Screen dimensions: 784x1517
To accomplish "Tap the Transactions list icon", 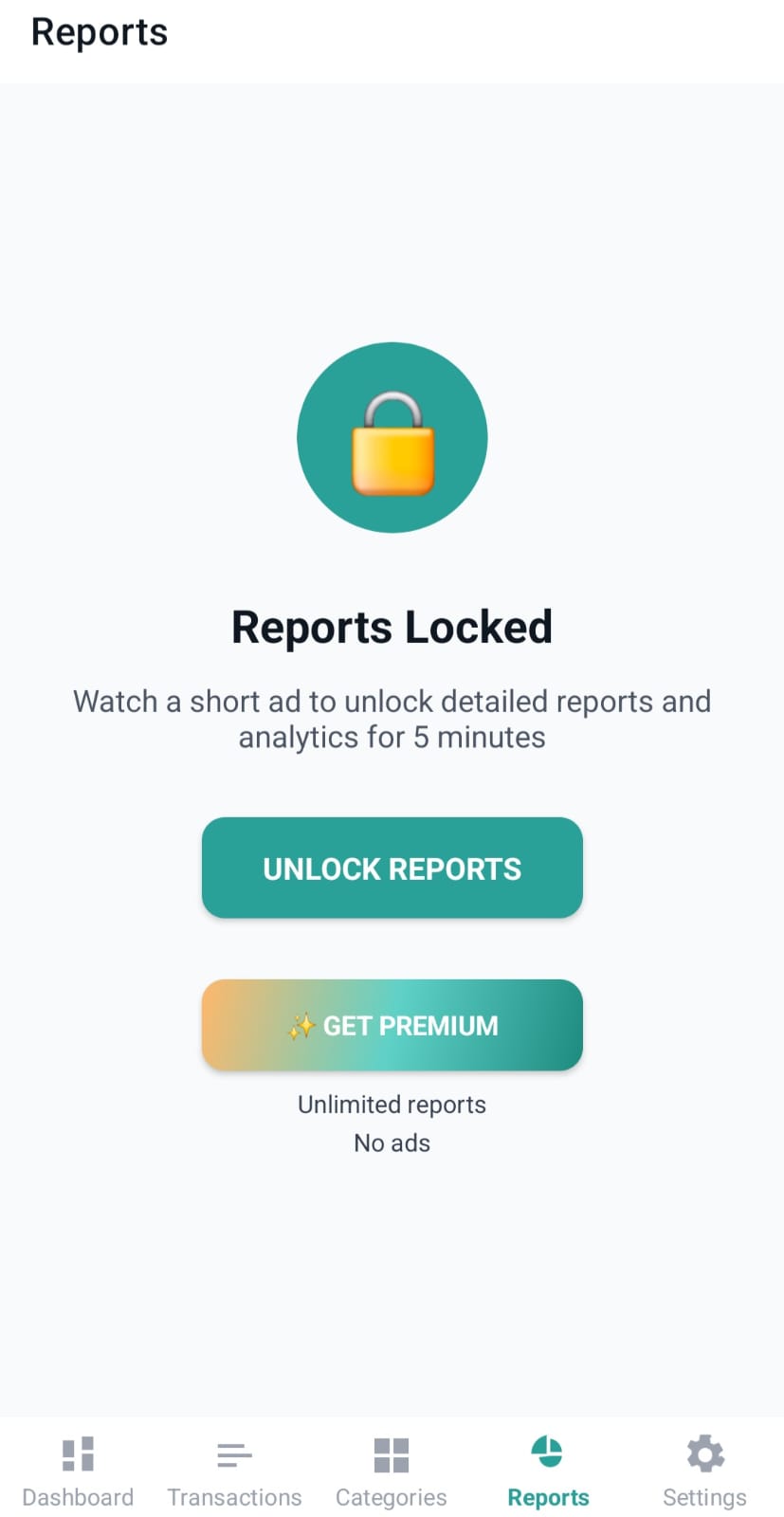I will 234,1453.
